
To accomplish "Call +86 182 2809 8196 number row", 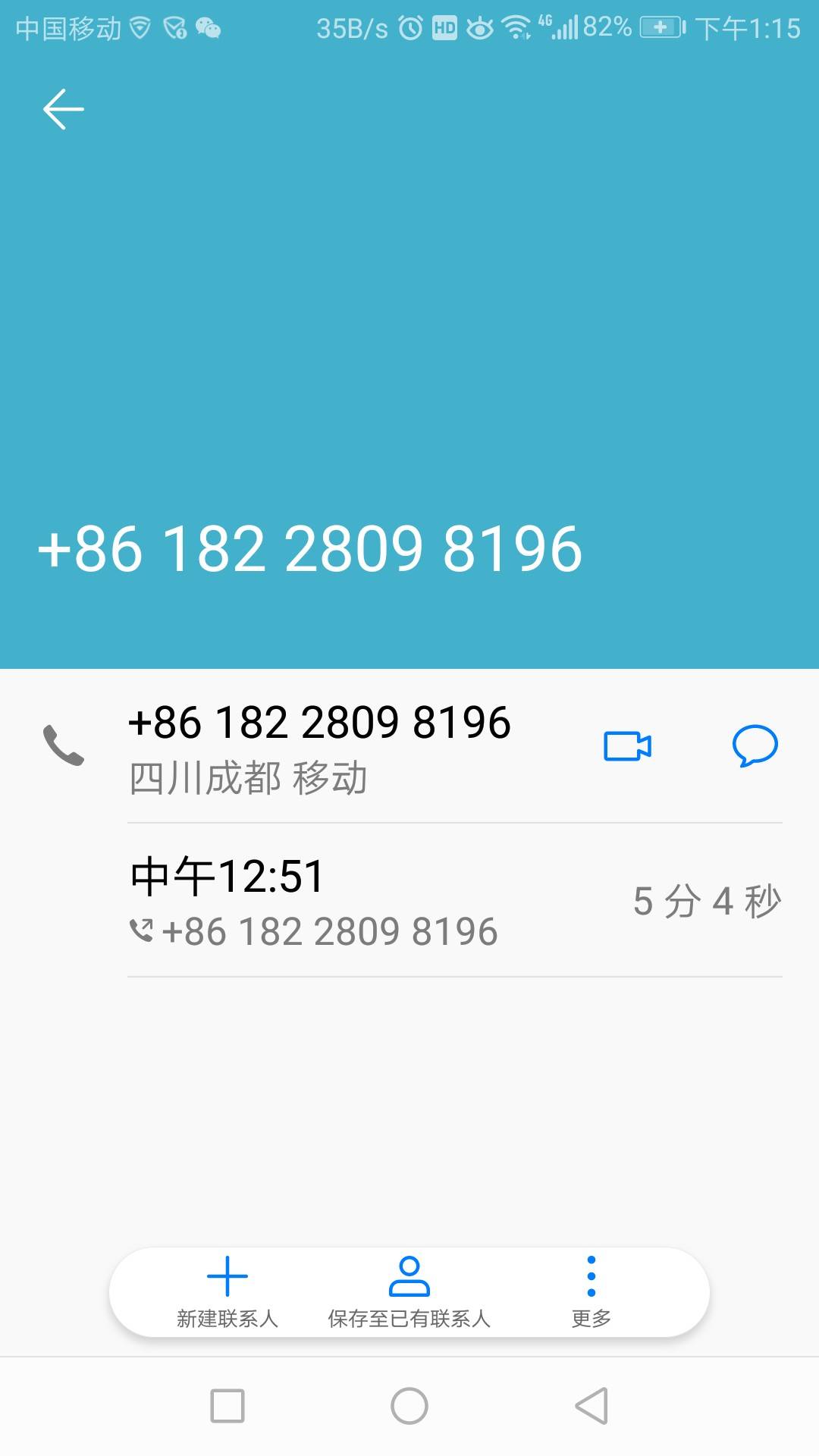I will [x=318, y=747].
